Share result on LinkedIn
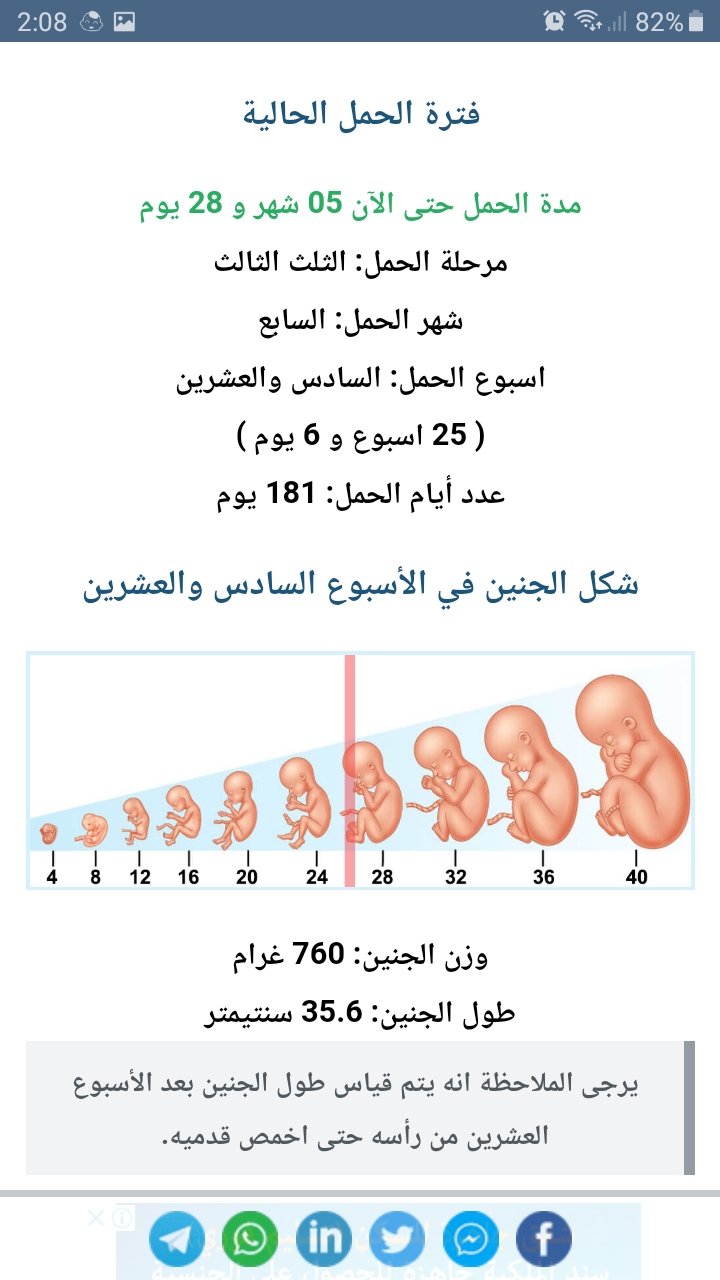 click(323, 1240)
